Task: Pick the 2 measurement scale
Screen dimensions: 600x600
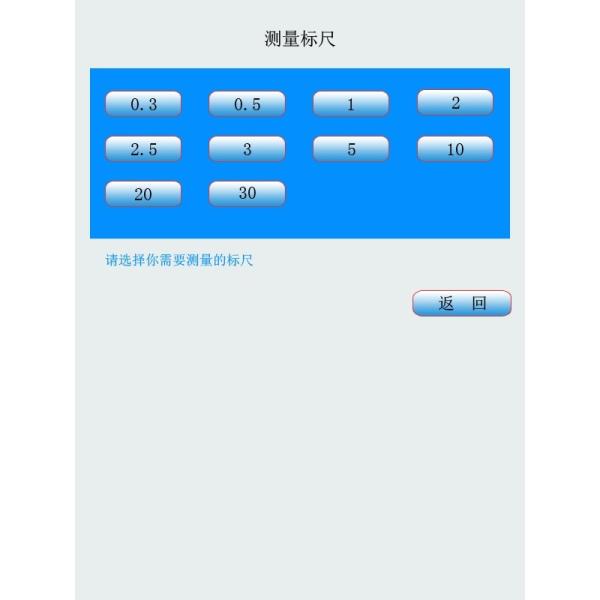Action: 455,102
